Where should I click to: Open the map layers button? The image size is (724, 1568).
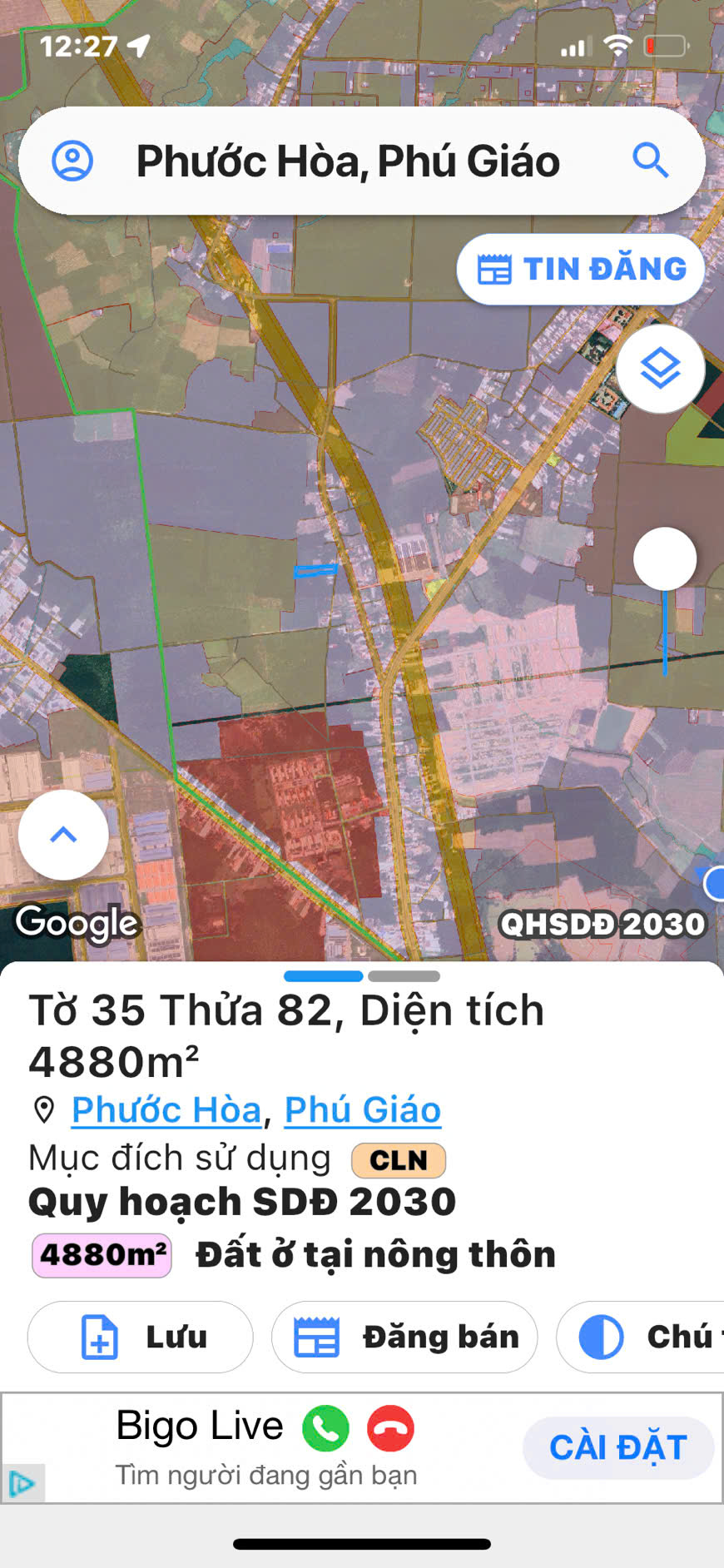coord(660,369)
